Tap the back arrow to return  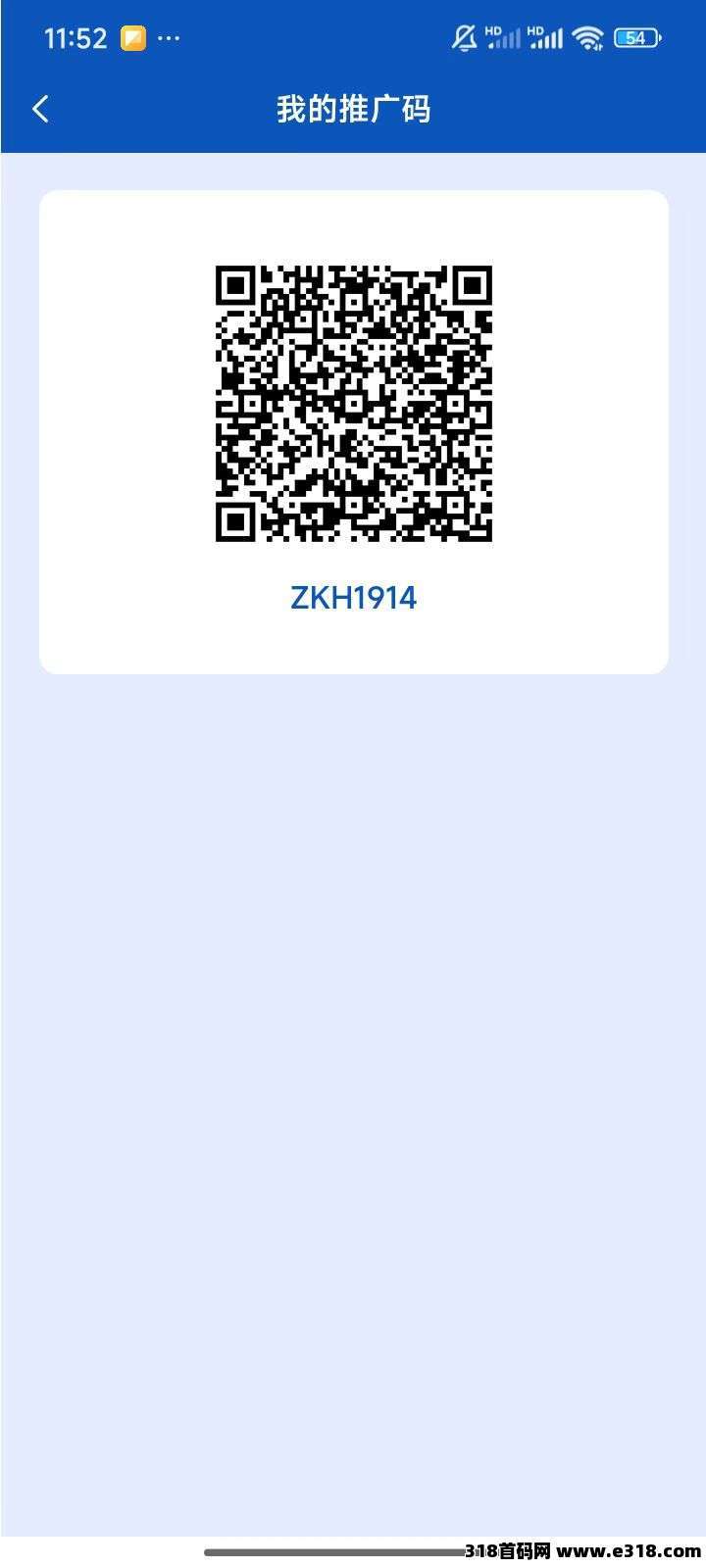tap(41, 109)
